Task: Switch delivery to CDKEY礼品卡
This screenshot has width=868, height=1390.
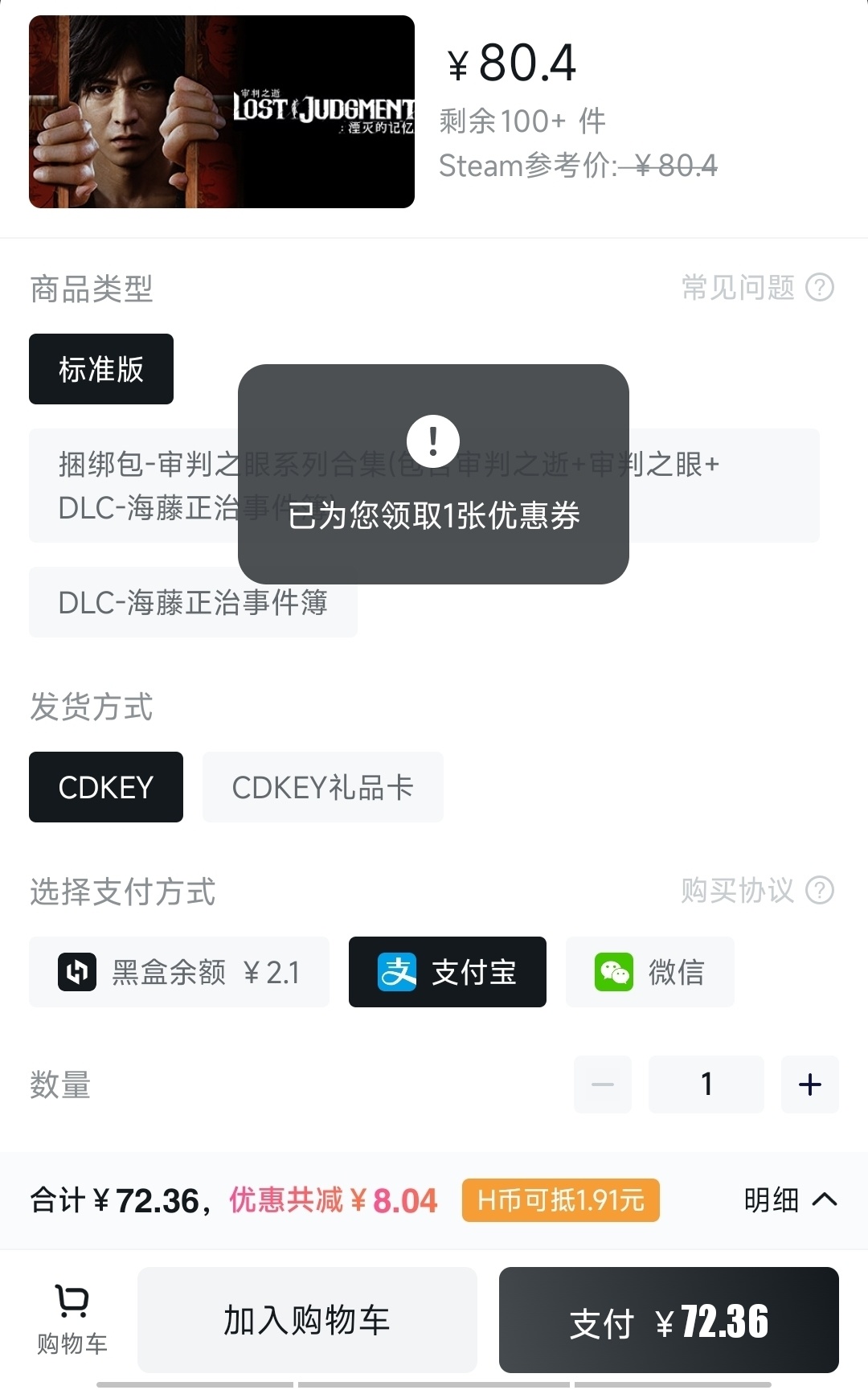Action: (x=322, y=787)
